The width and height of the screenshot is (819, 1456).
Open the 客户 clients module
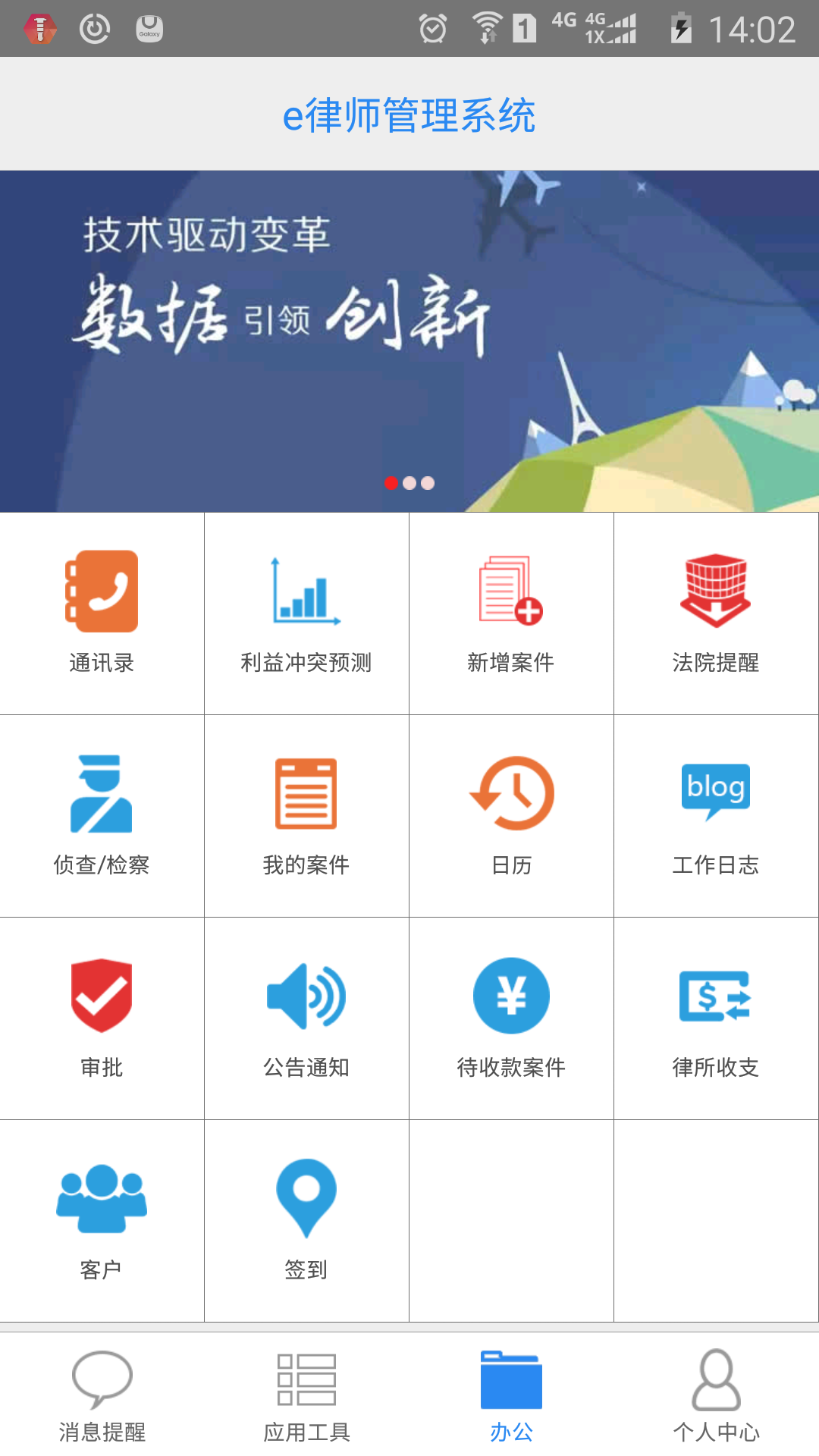coord(102,1220)
